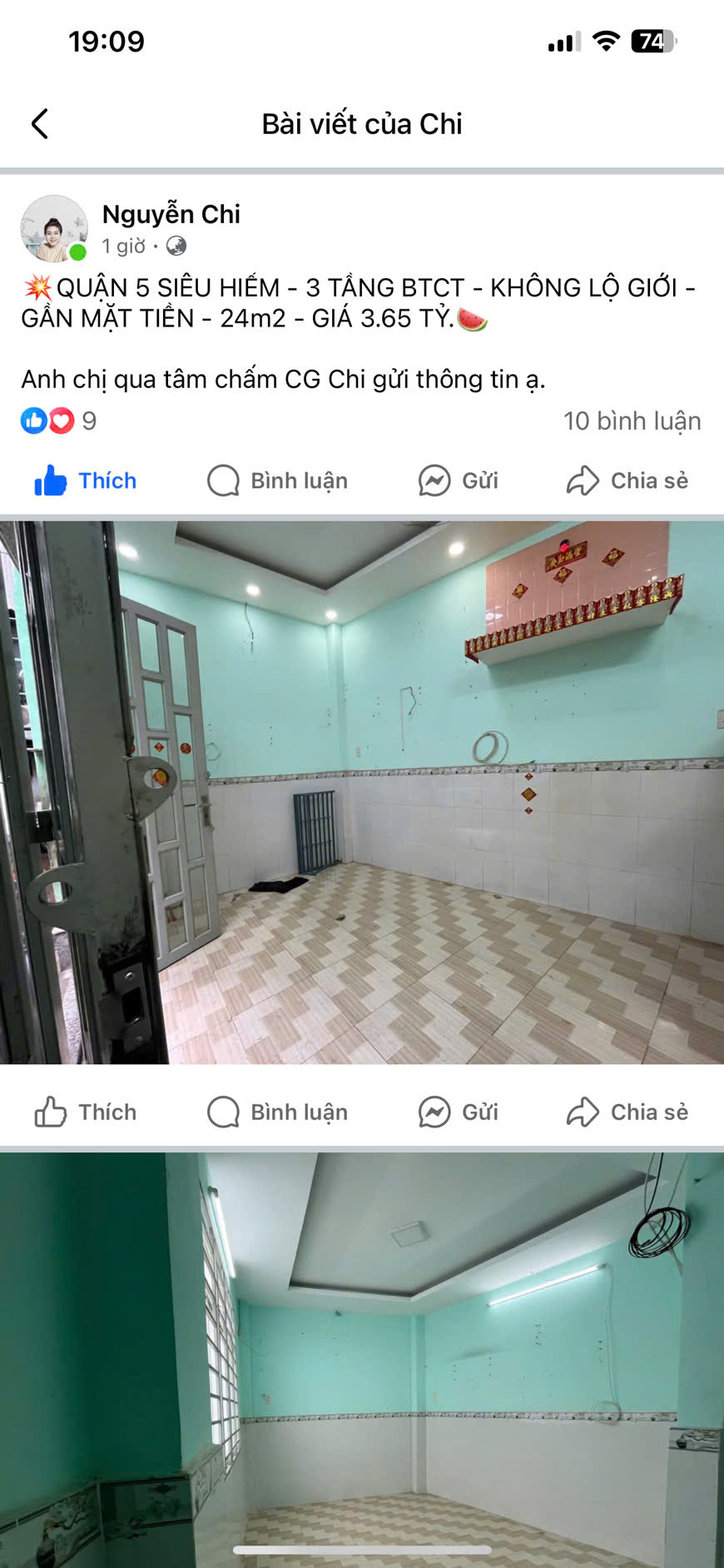Go back using the top-left arrow
This screenshot has height=1568, width=724.
tap(40, 124)
